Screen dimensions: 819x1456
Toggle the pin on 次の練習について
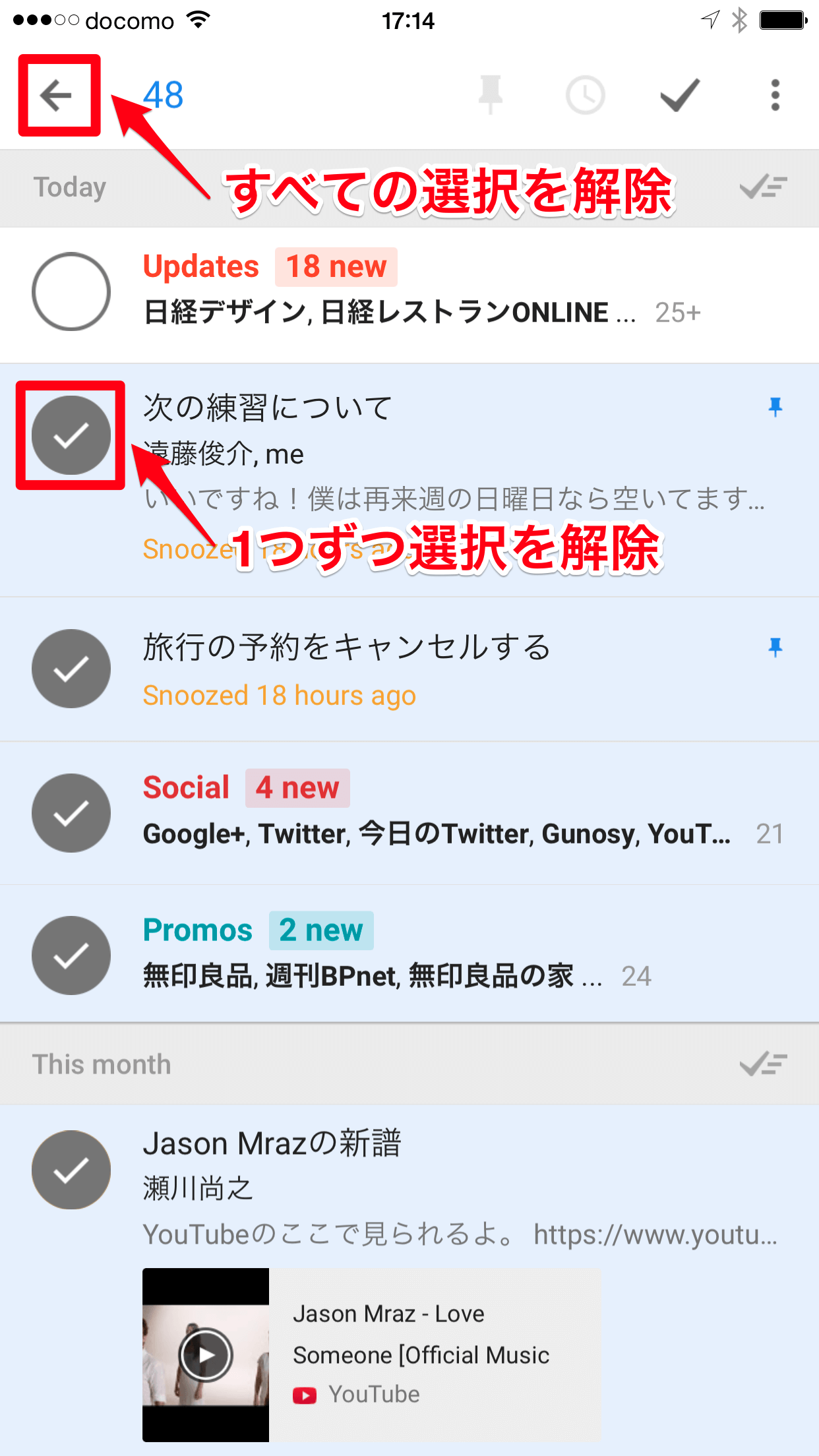coord(775,408)
